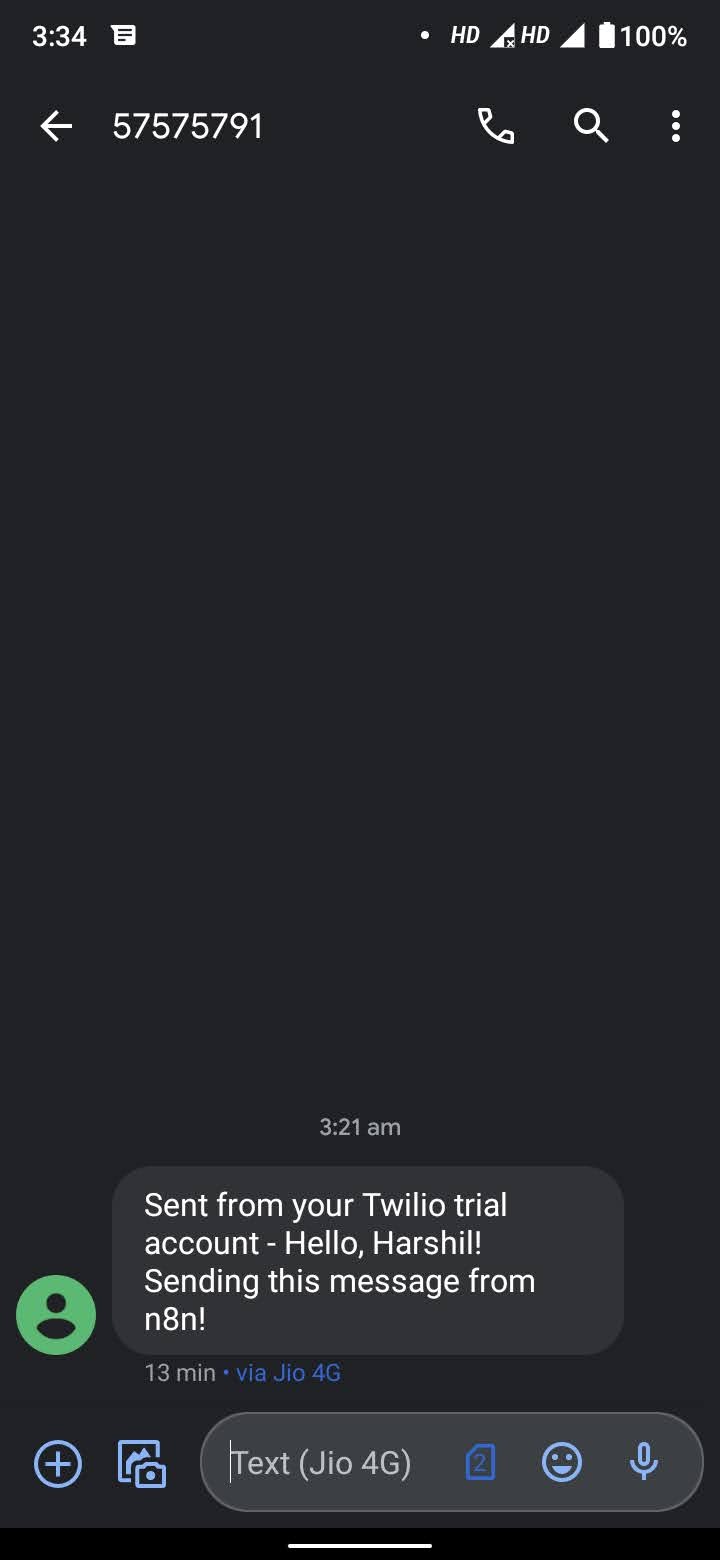Record a voice message with the microphone

tap(644, 1464)
